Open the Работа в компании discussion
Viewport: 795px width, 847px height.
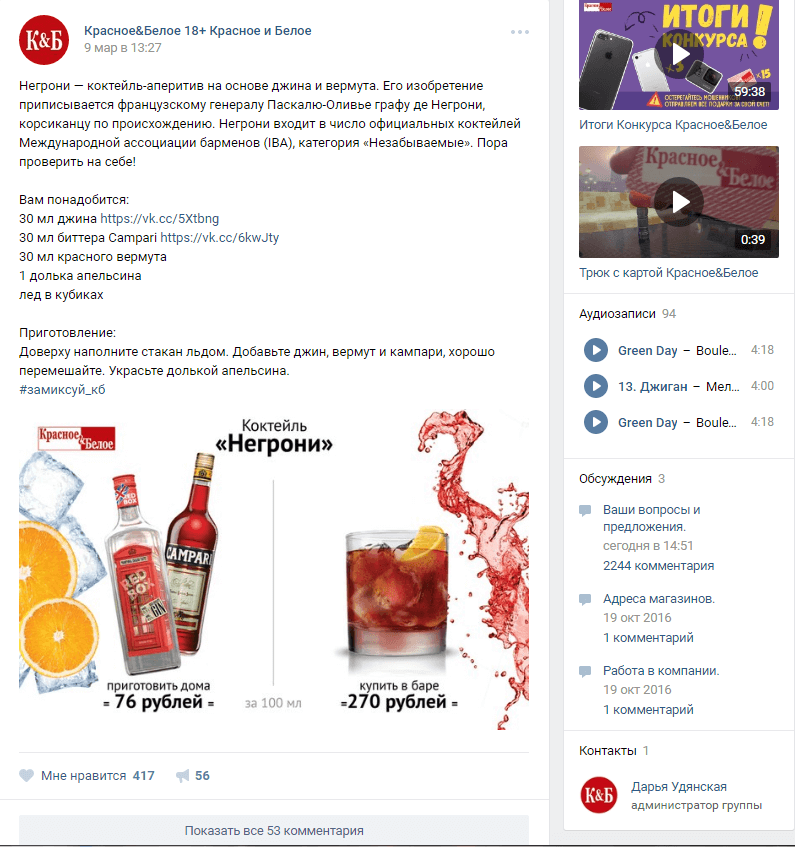pos(660,671)
